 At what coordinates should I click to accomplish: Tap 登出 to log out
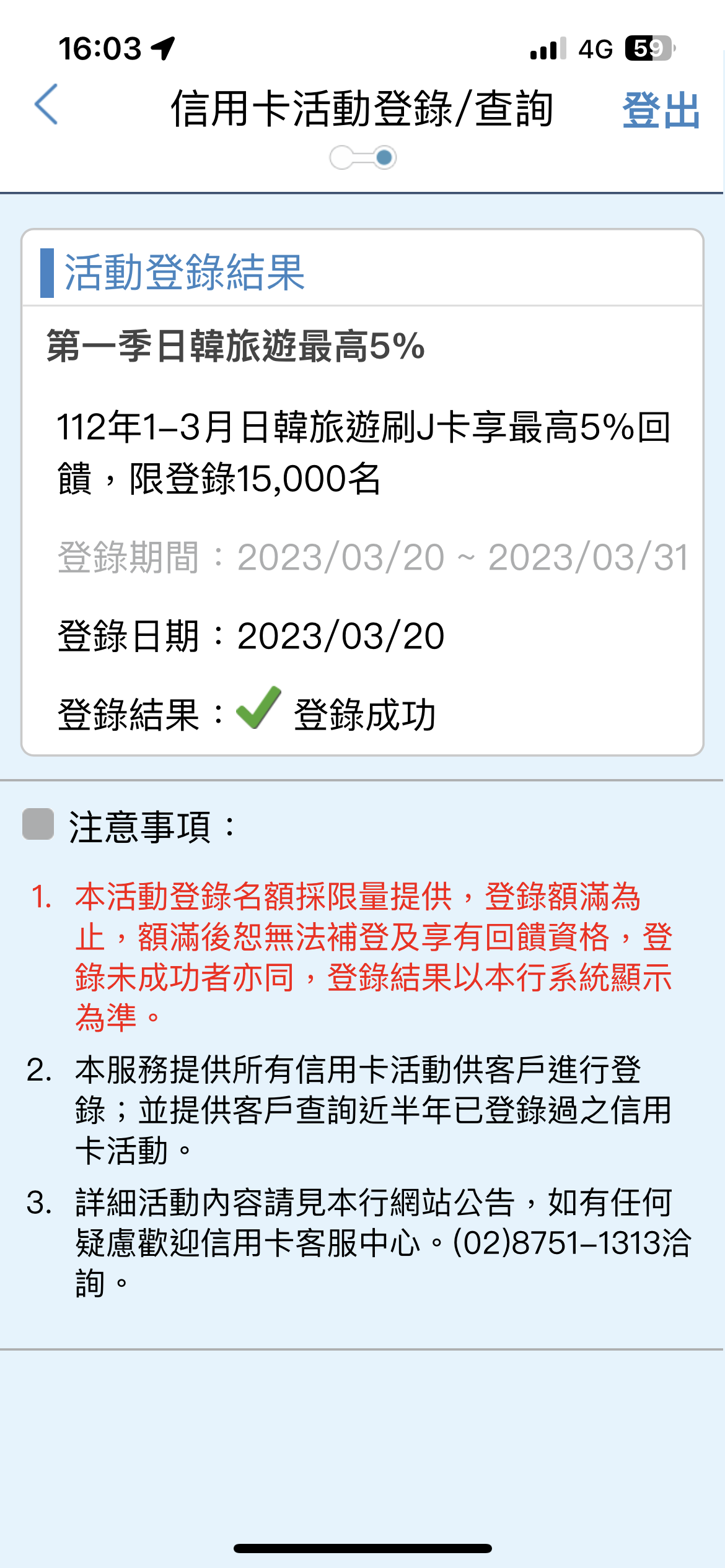(661, 110)
